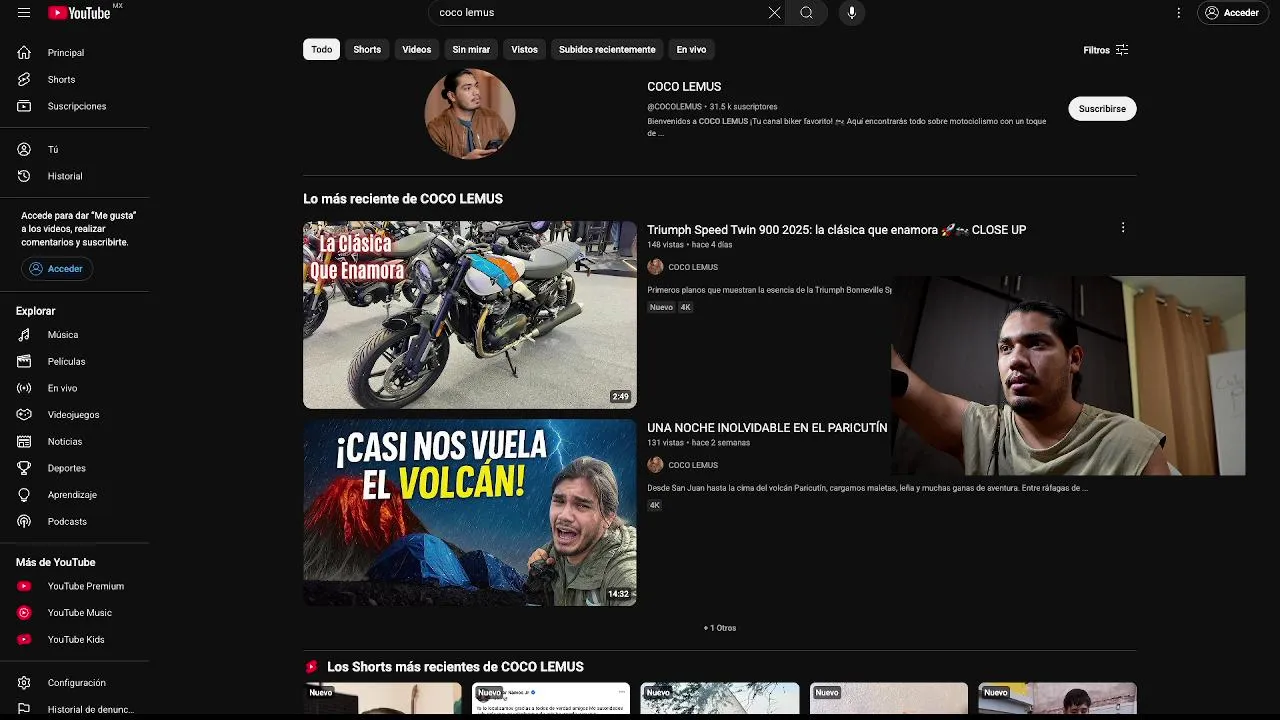Image resolution: width=1280 pixels, height=720 pixels.
Task: Expand the +1 Otros link
Action: coord(720,628)
